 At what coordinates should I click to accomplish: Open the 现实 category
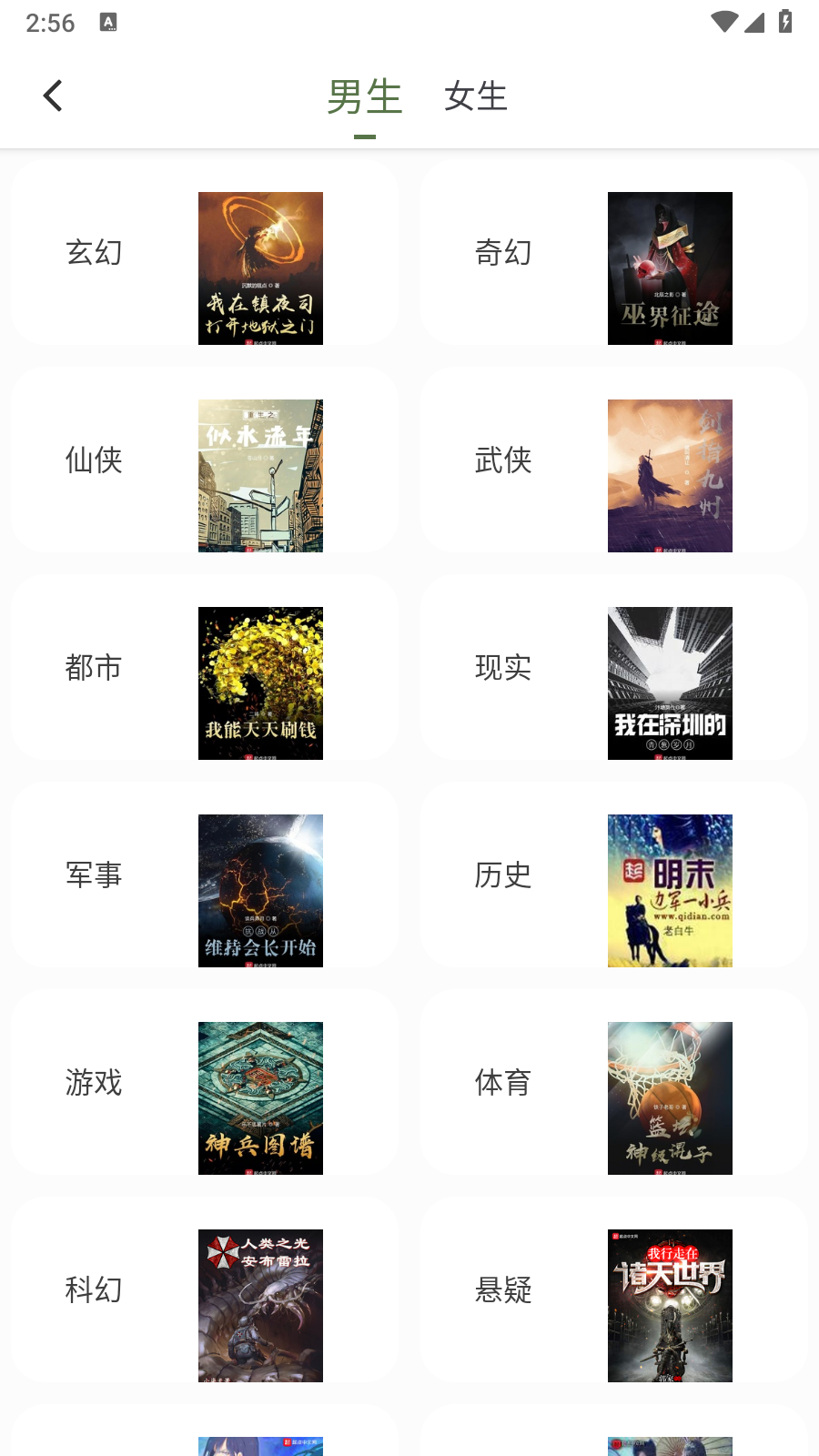(x=501, y=668)
